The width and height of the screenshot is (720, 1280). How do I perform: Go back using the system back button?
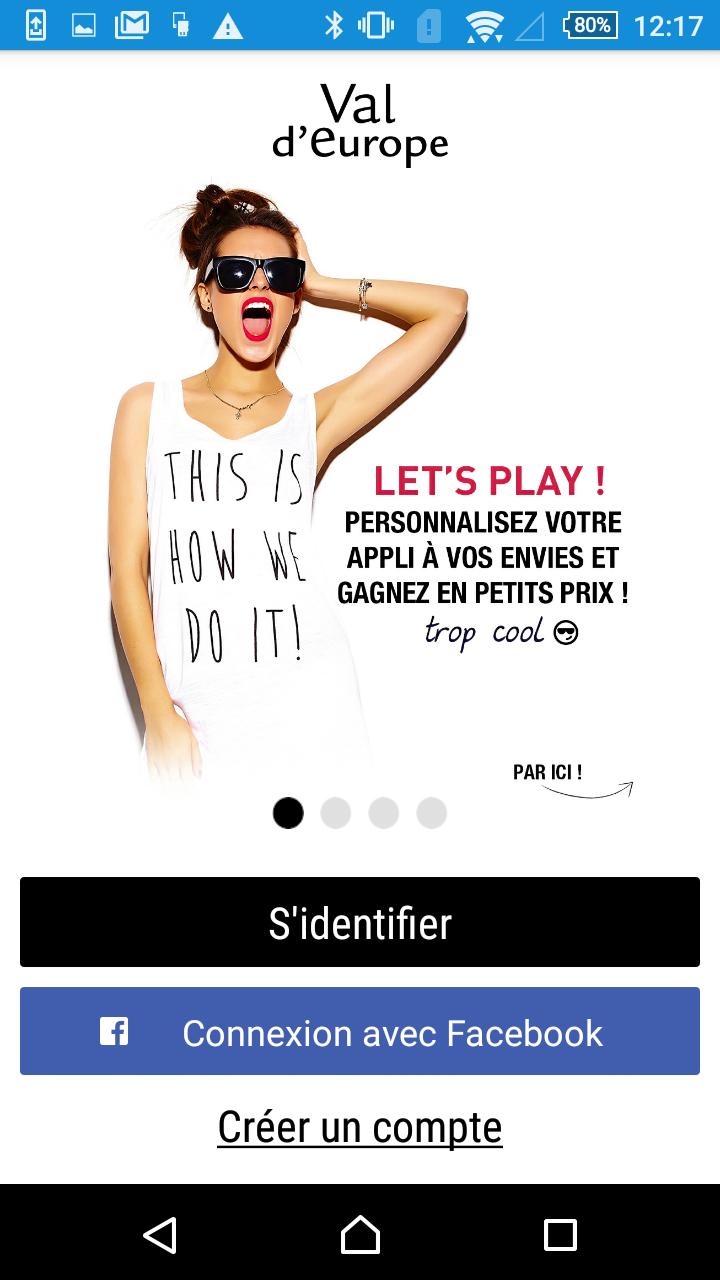pos(160,1235)
